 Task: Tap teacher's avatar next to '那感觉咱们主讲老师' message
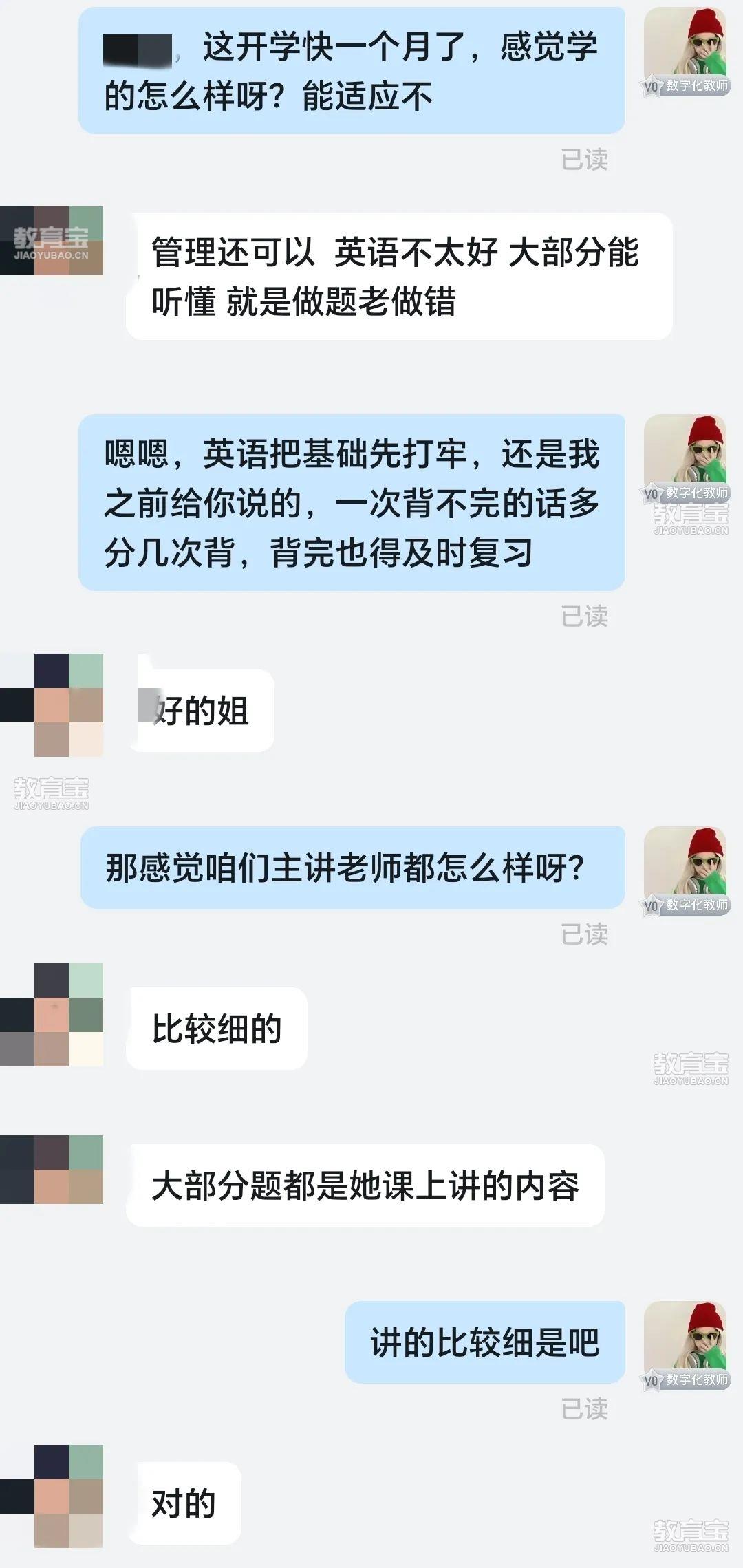[686, 870]
